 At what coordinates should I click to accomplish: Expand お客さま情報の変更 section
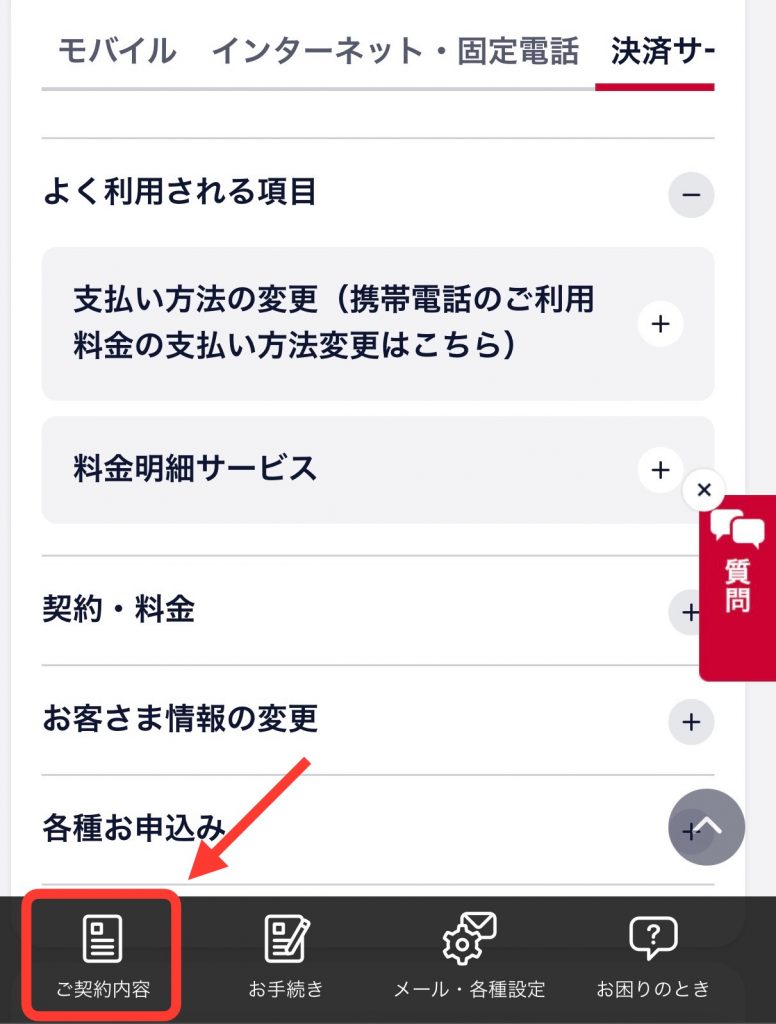[x=690, y=721]
